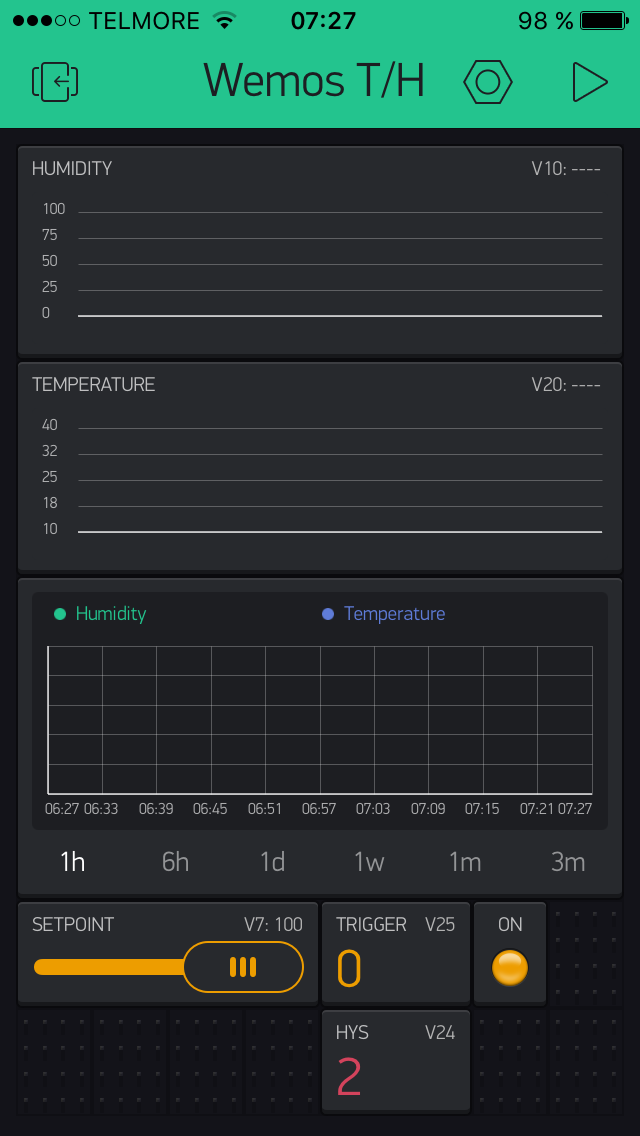This screenshot has height=1136, width=640.
Task: Start the project with play button
Action: [589, 82]
